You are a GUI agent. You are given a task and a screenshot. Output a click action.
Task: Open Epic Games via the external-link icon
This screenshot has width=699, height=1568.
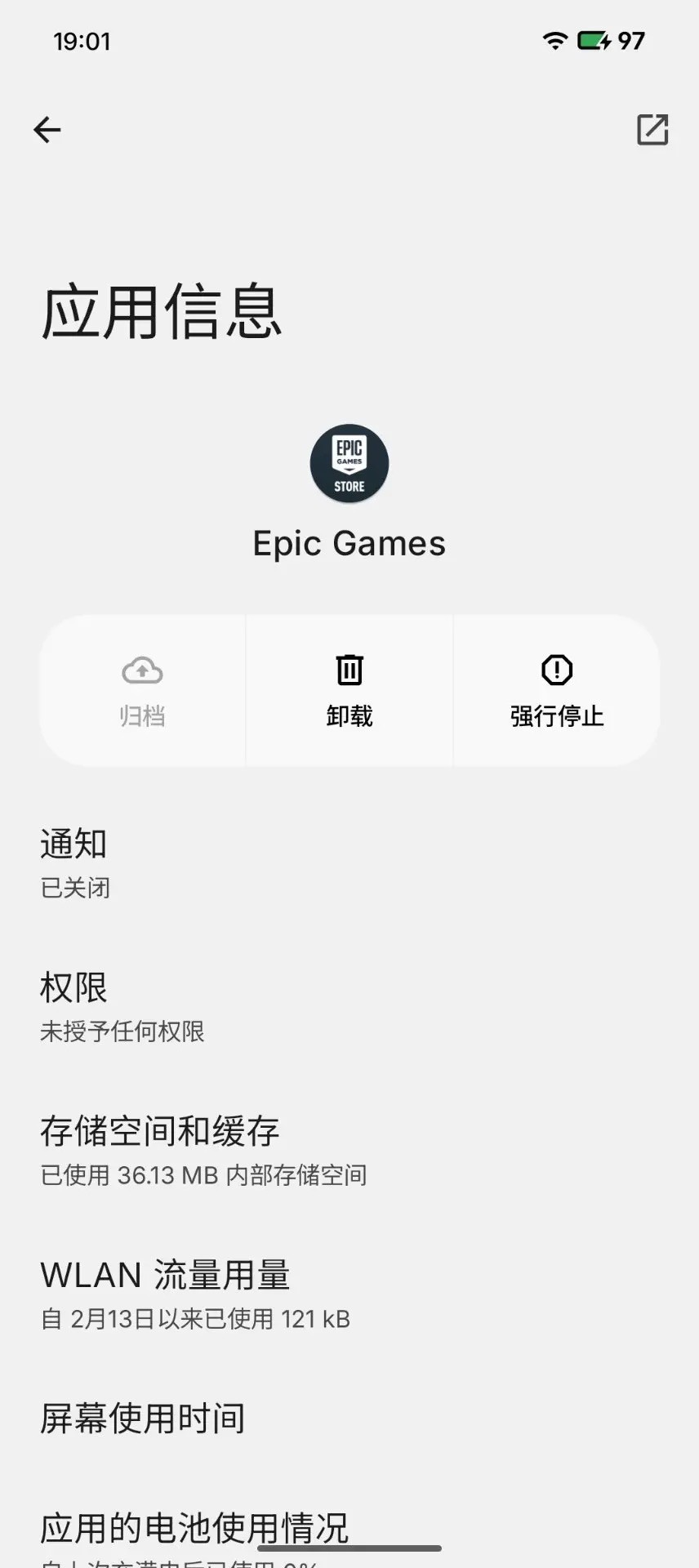coord(652,130)
